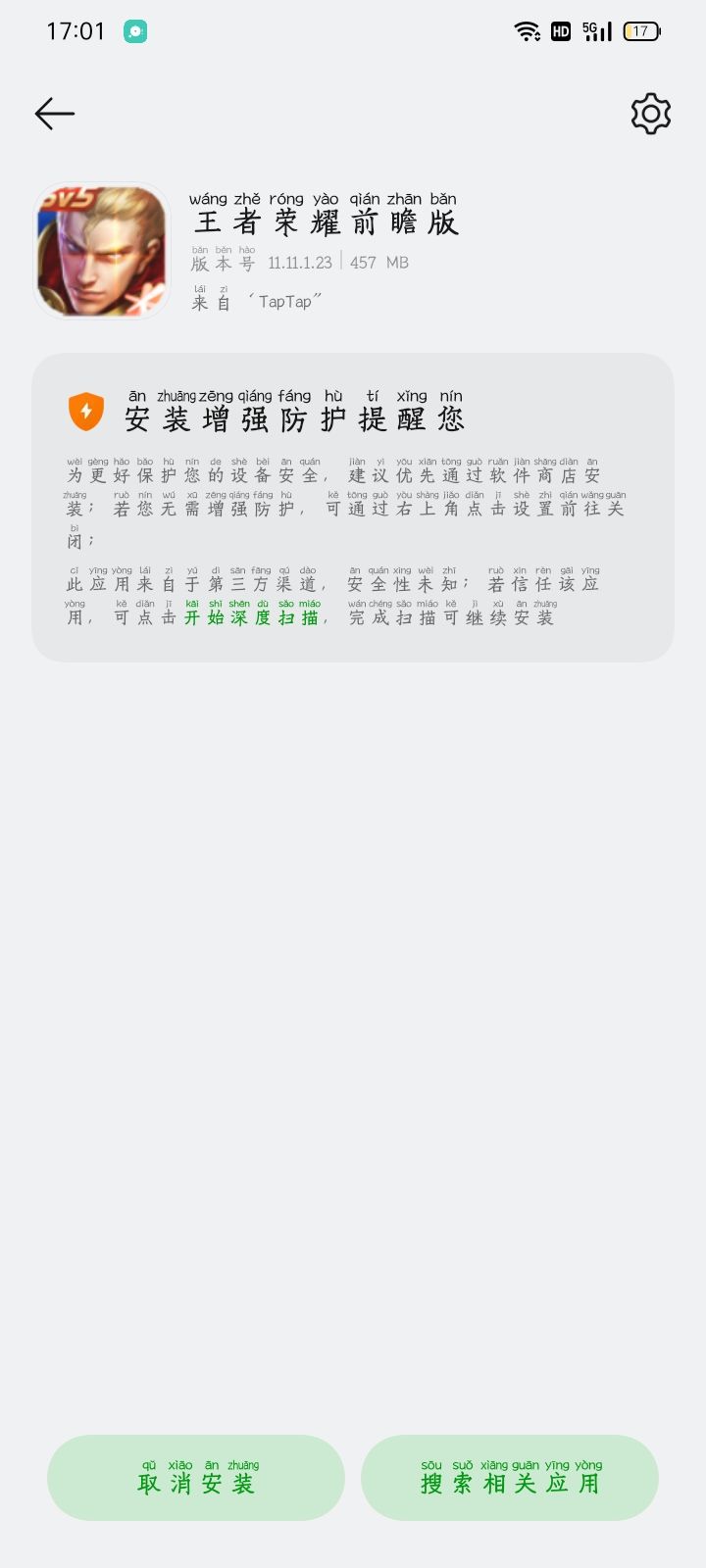Tap the back arrow at top left
The width and height of the screenshot is (706, 1568).
point(54,114)
